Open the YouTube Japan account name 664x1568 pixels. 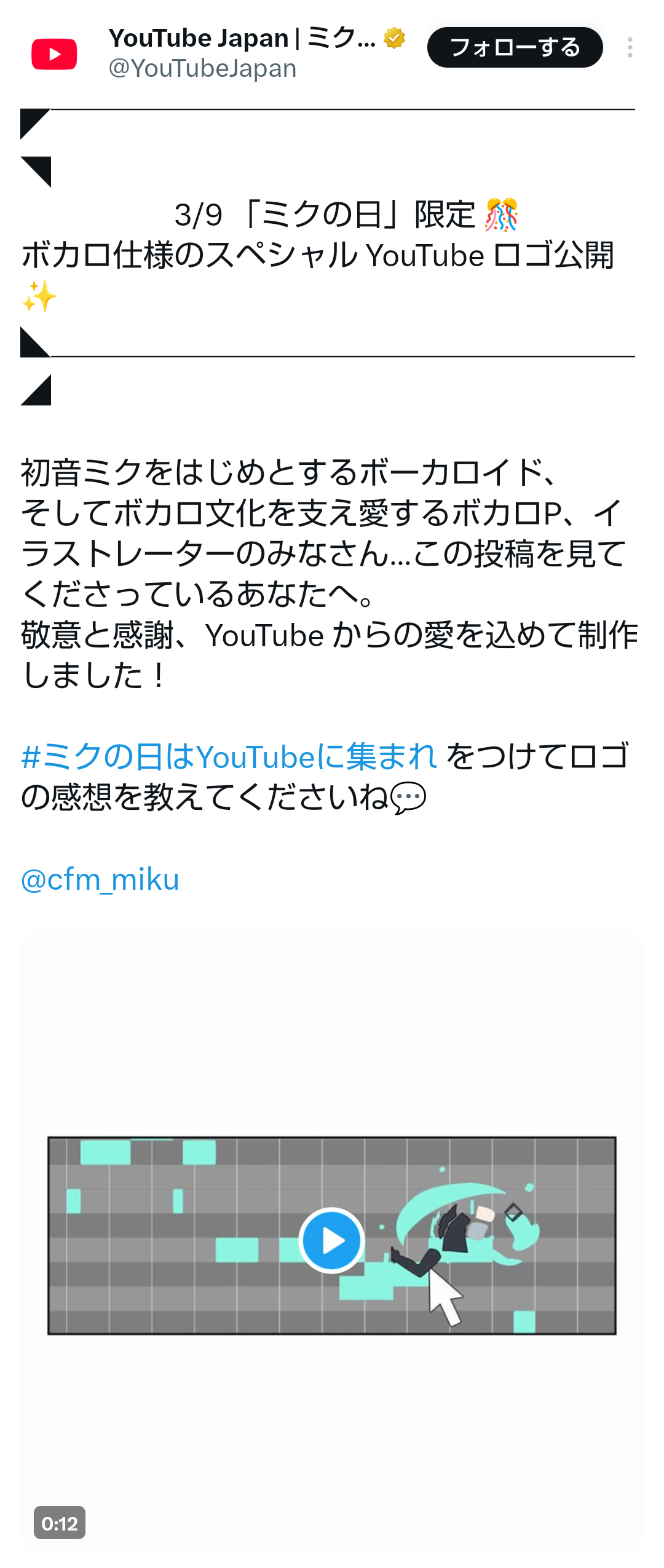[x=242, y=38]
